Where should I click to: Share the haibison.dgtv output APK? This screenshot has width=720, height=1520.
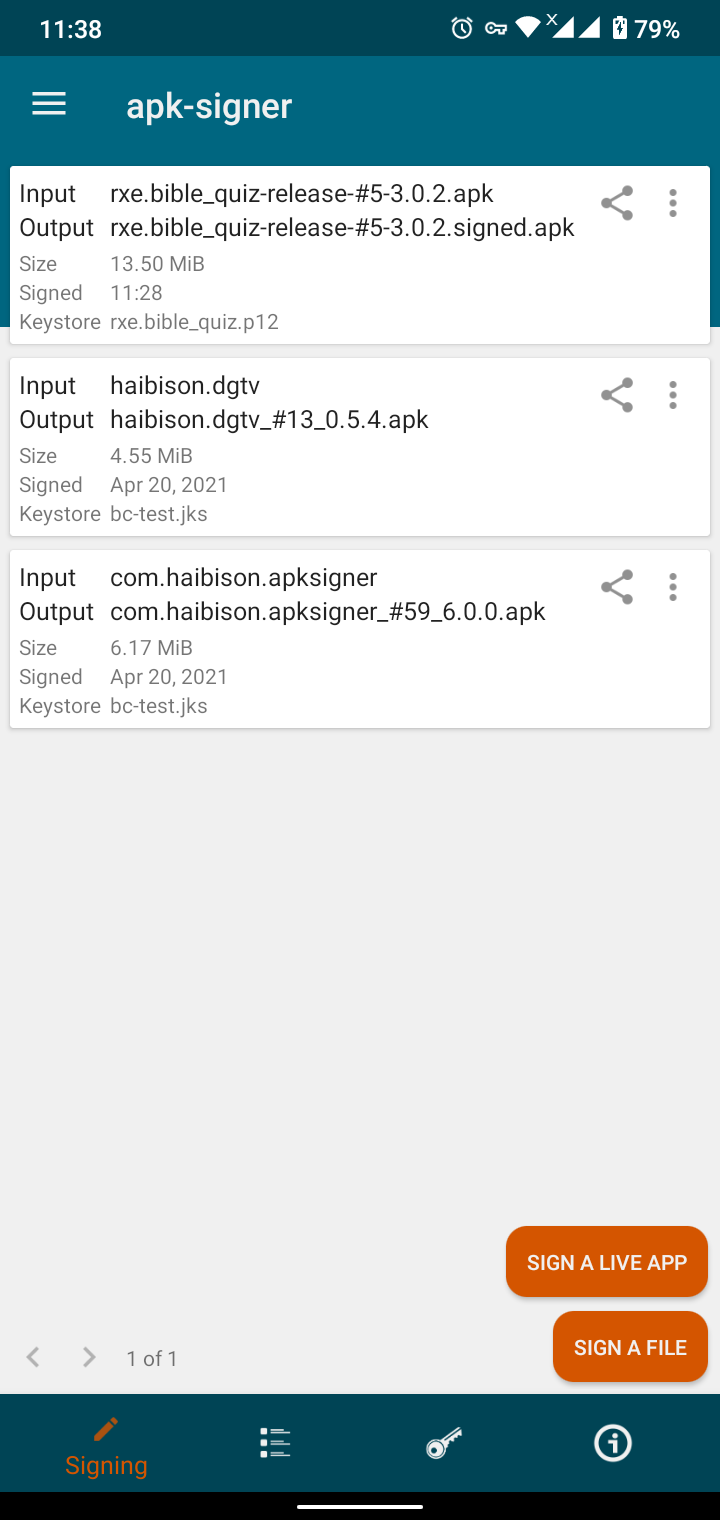617,395
